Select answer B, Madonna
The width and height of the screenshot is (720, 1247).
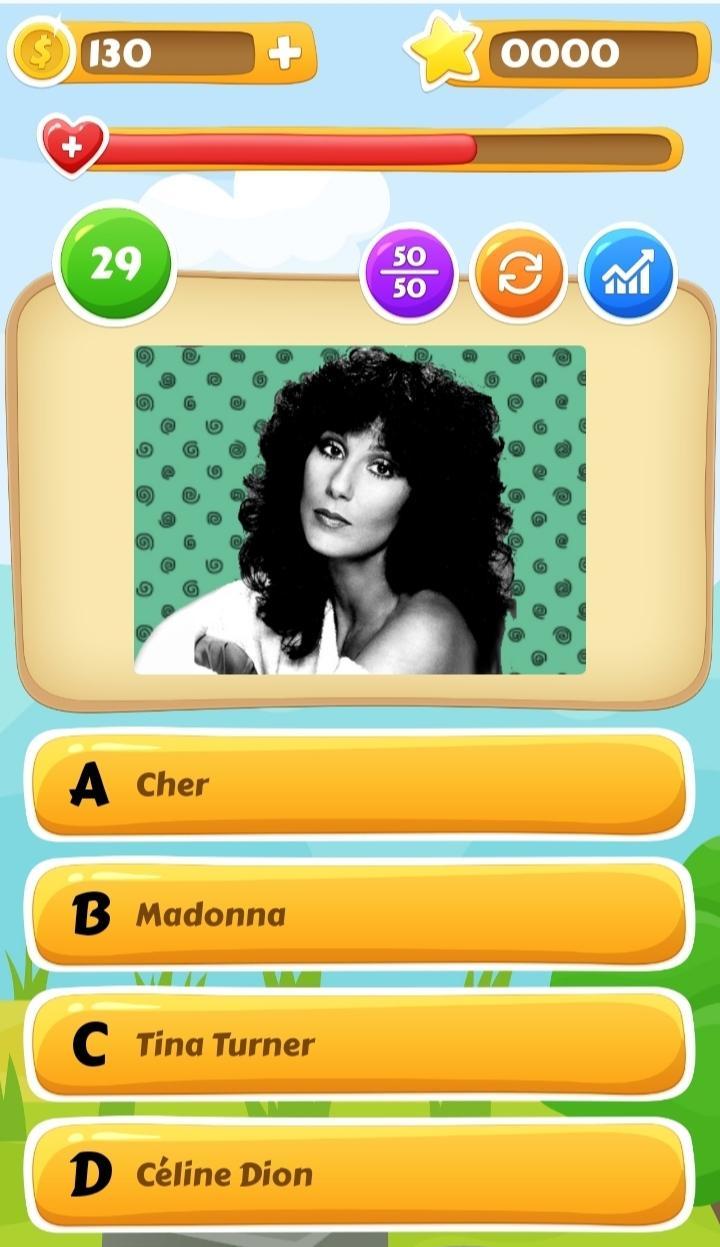click(360, 915)
